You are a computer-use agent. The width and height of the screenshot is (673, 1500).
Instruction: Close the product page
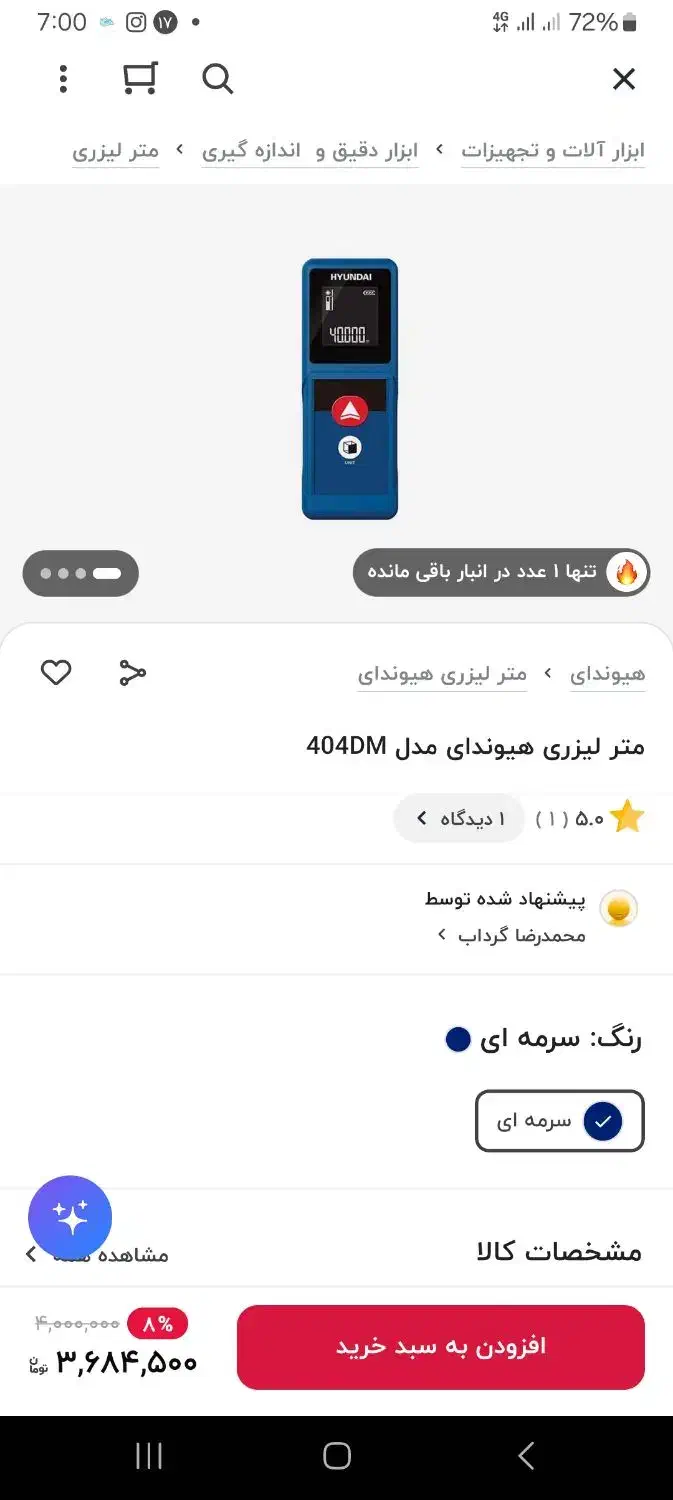[623, 79]
